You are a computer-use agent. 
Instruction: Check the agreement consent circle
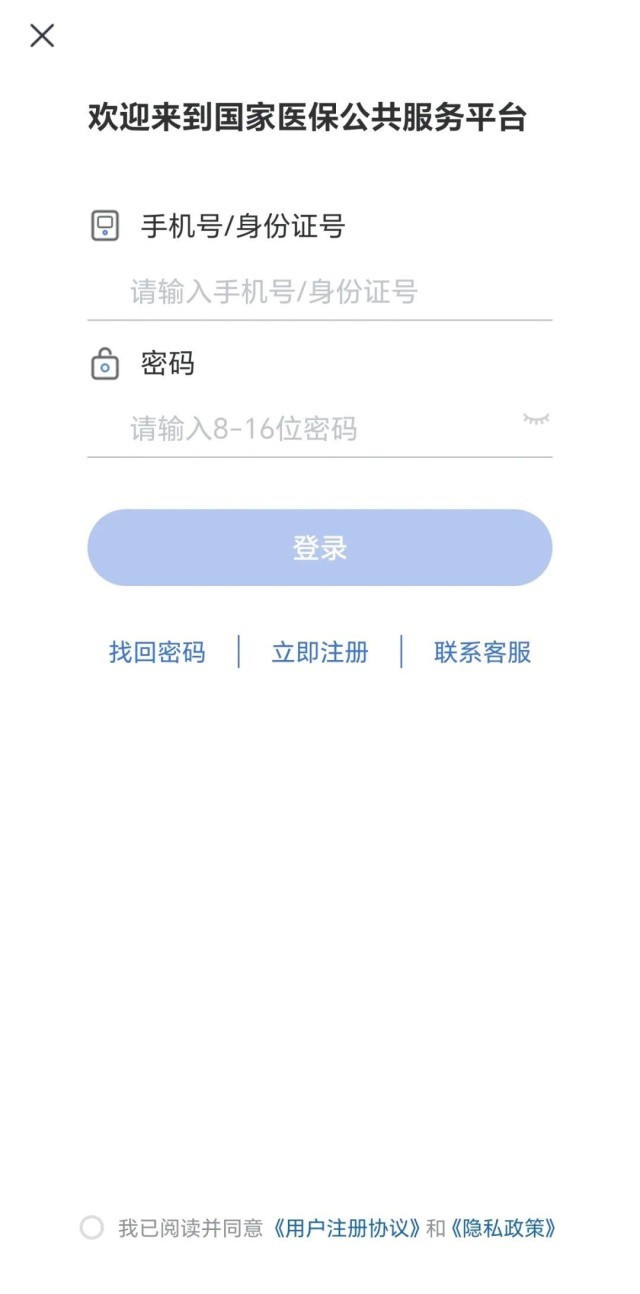tap(92, 1228)
